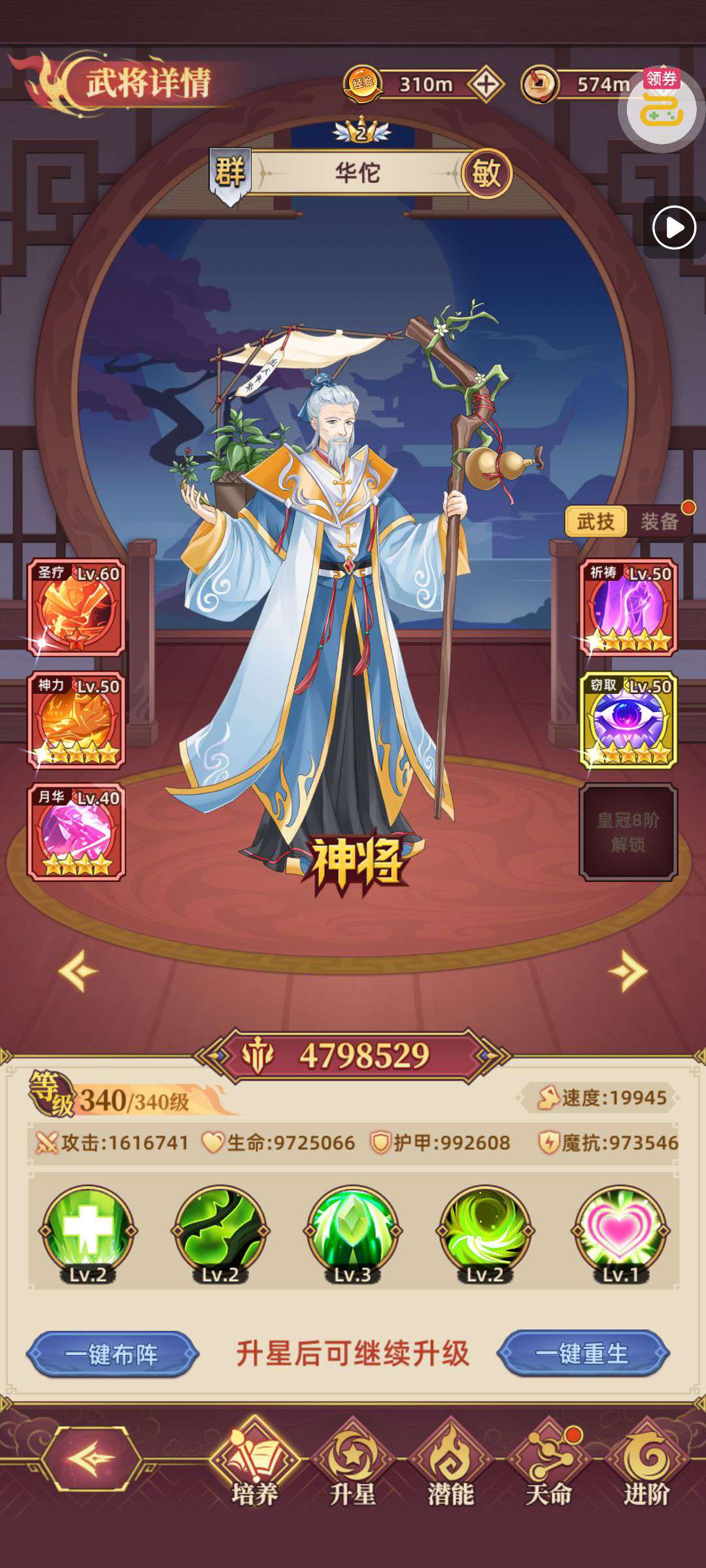Open the 月华 Lv.40 skill slot
The image size is (706, 1568).
(x=76, y=832)
